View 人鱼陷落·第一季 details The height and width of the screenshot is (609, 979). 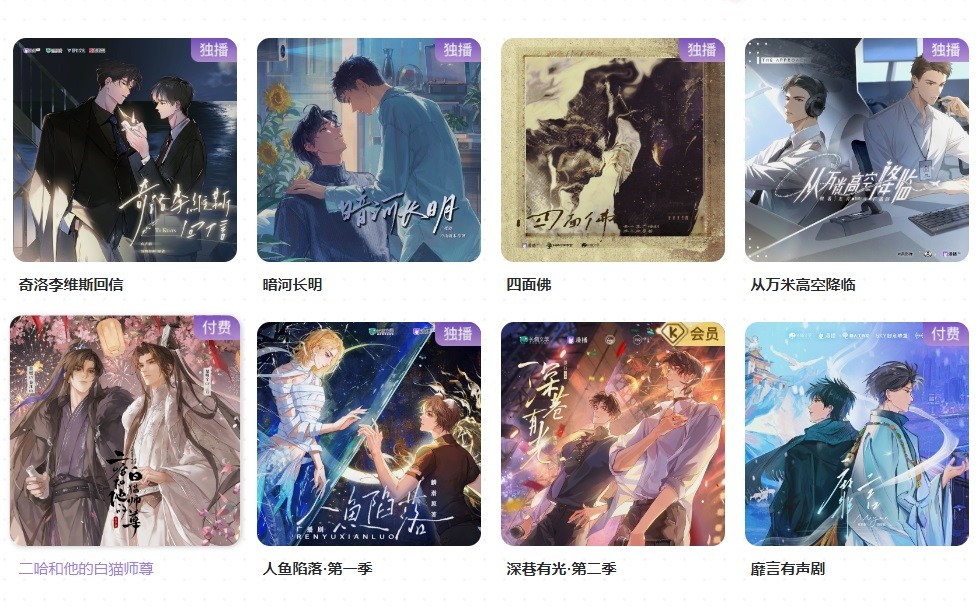pos(369,434)
